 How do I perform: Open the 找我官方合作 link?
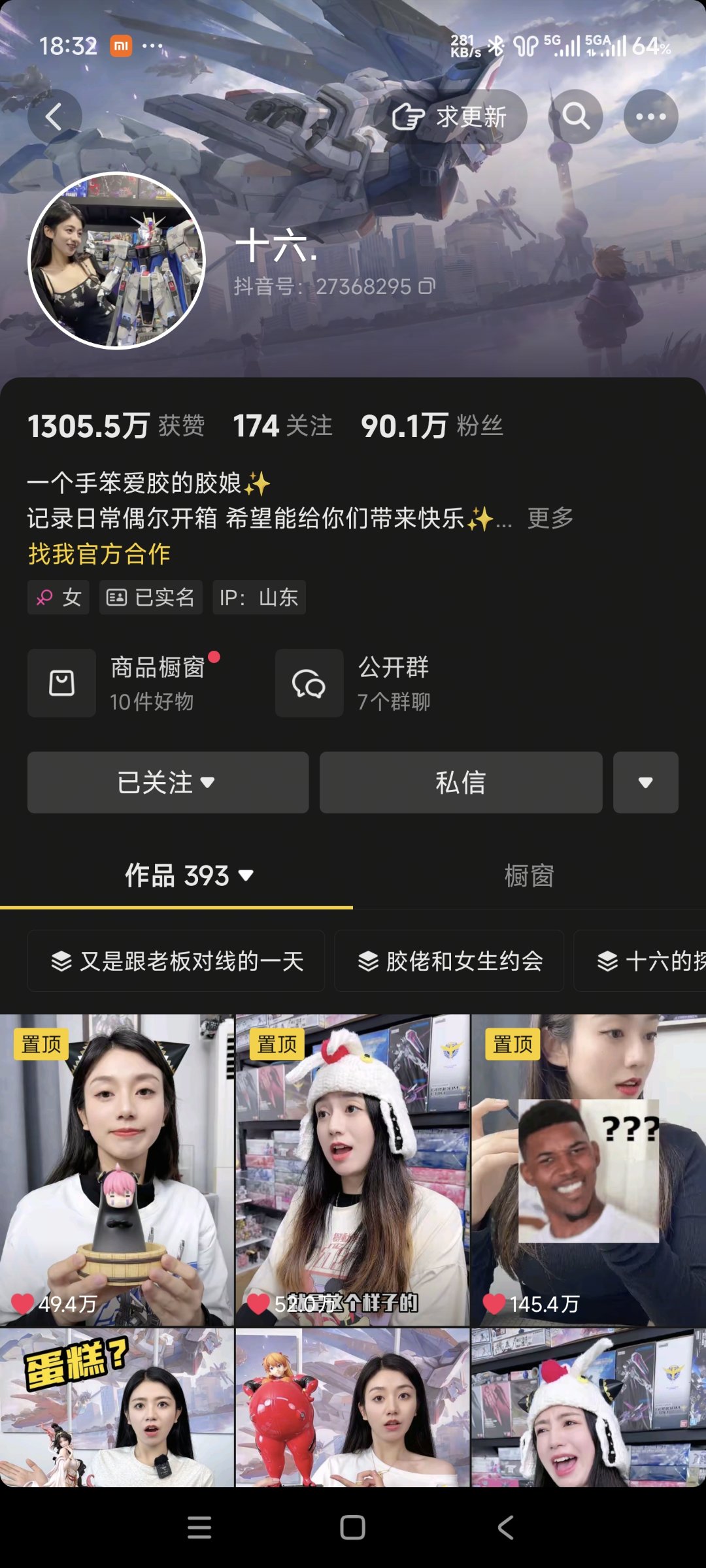(x=99, y=554)
